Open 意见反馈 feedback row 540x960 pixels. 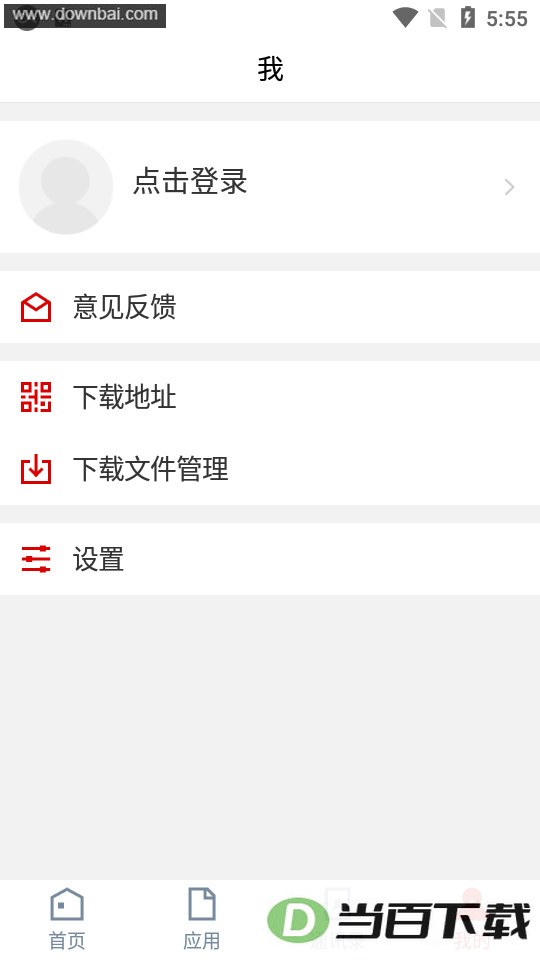pos(270,307)
